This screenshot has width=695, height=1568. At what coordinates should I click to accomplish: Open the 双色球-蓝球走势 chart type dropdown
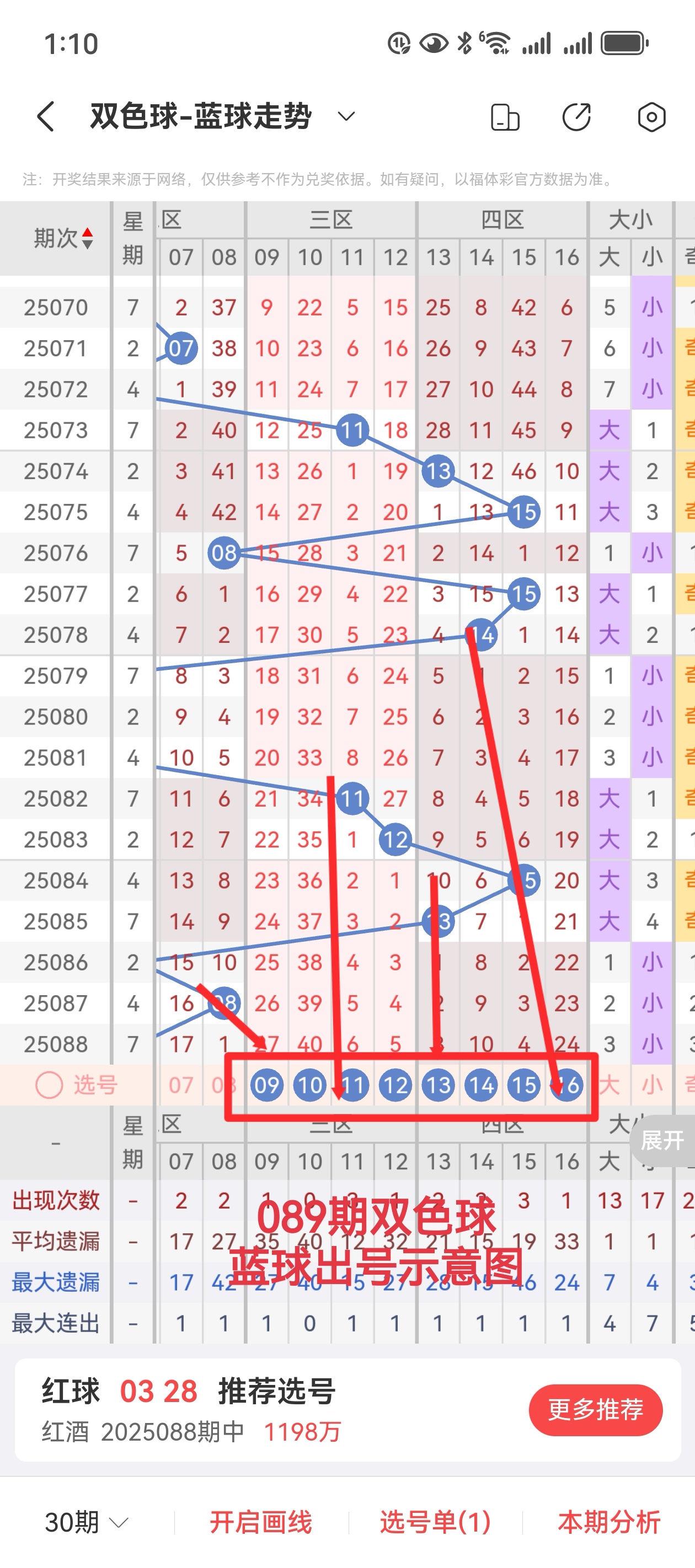[346, 116]
